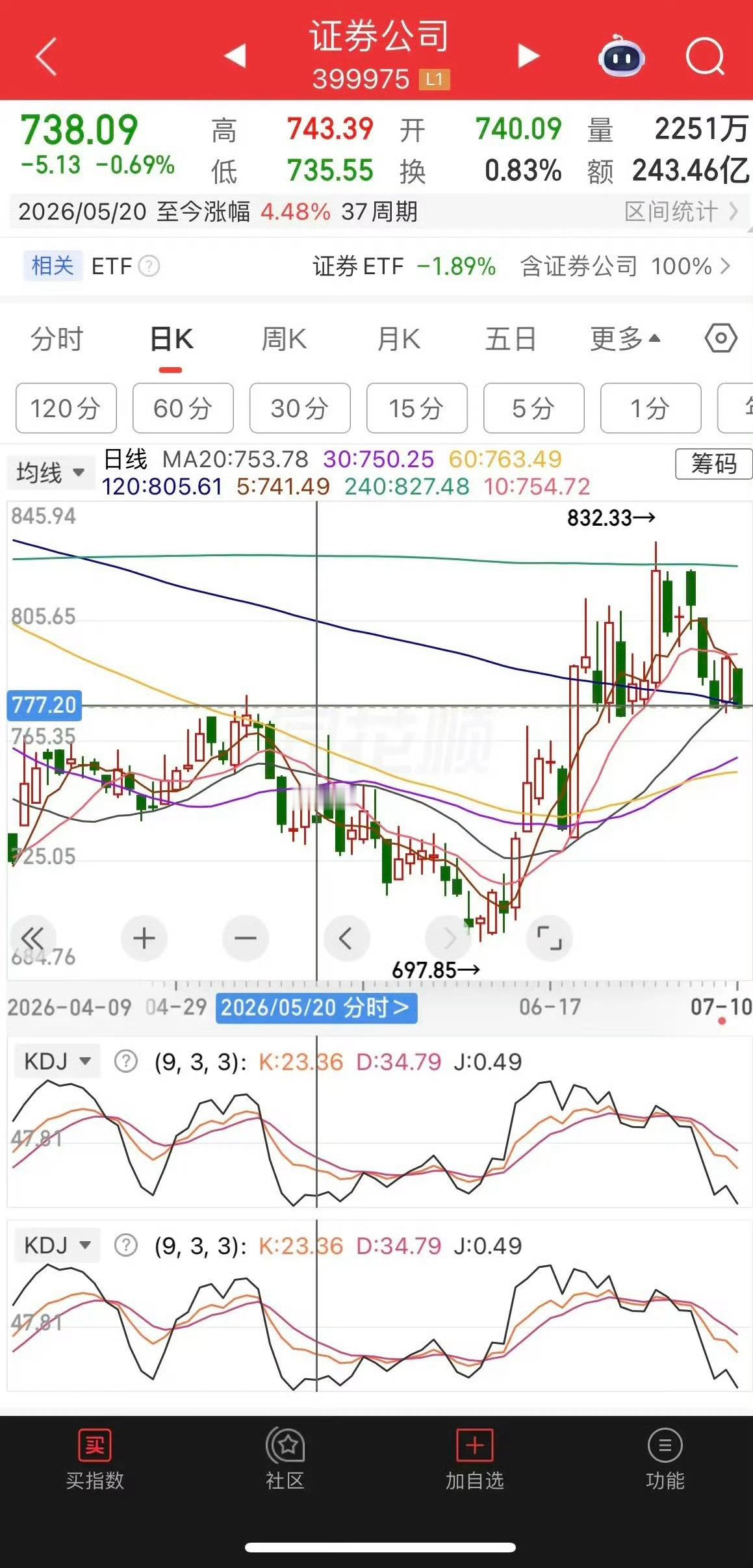Choose the 60分 interval chip
753x1568 pixels.
(183, 408)
